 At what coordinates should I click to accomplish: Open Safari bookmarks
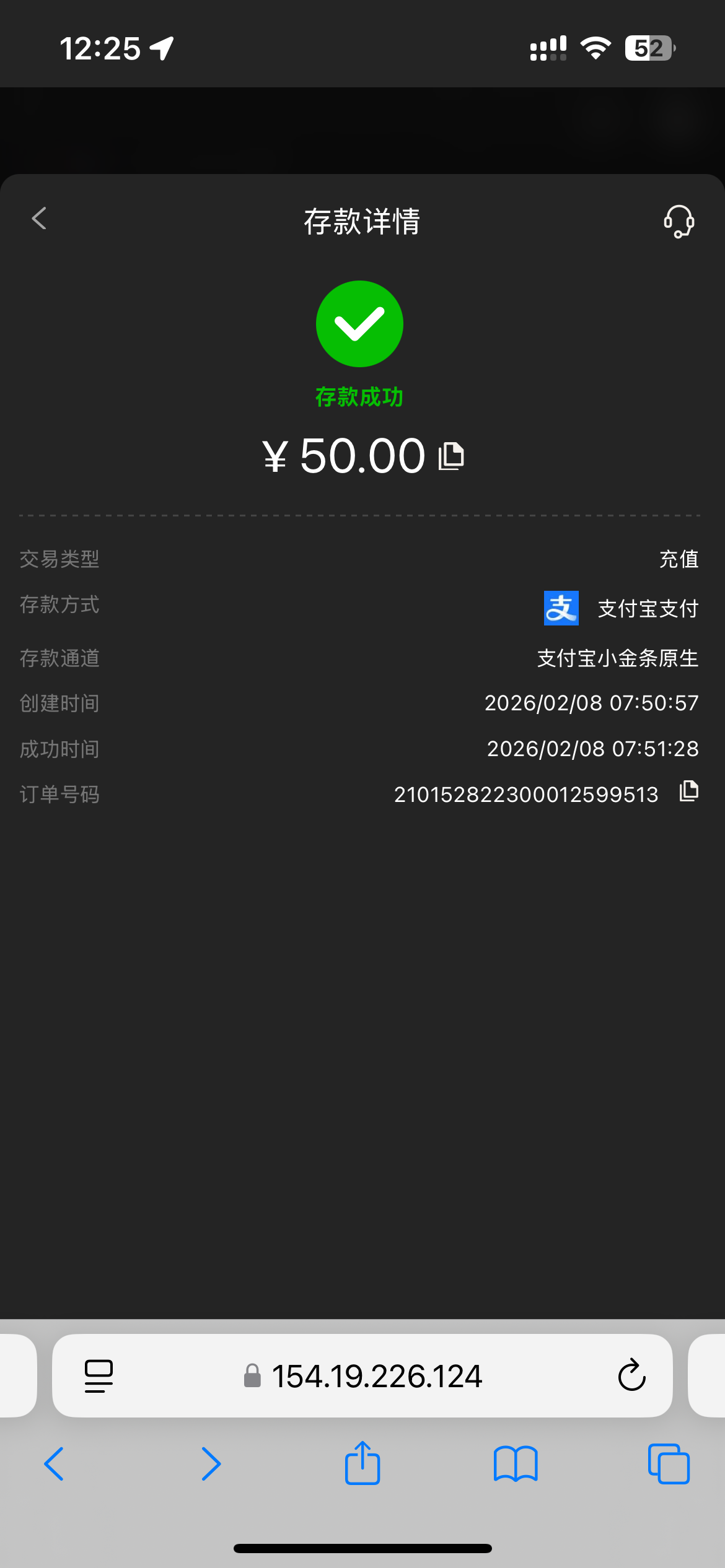(516, 1464)
